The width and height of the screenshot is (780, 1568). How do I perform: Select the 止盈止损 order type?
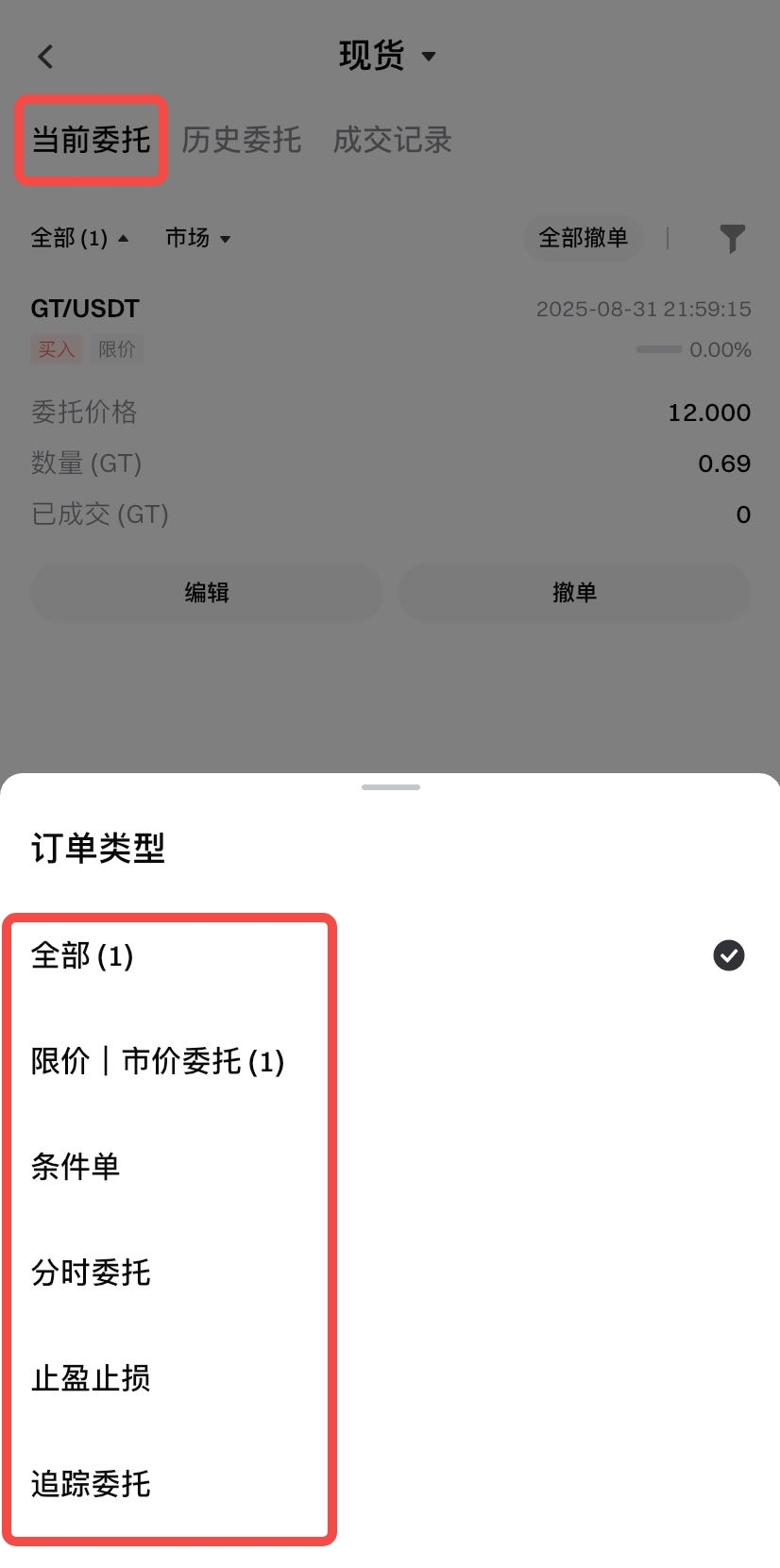click(90, 1379)
